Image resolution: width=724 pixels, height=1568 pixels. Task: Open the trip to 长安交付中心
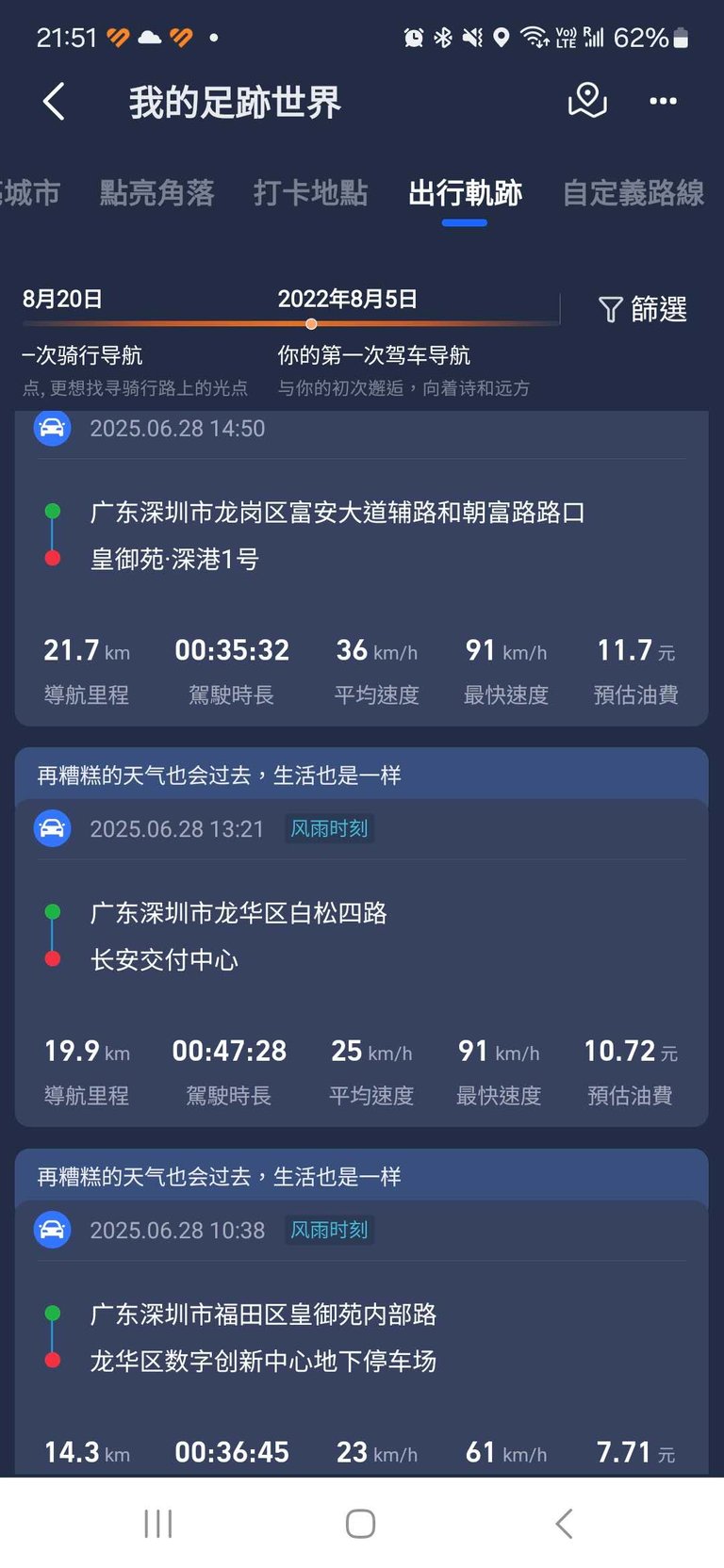[361, 959]
